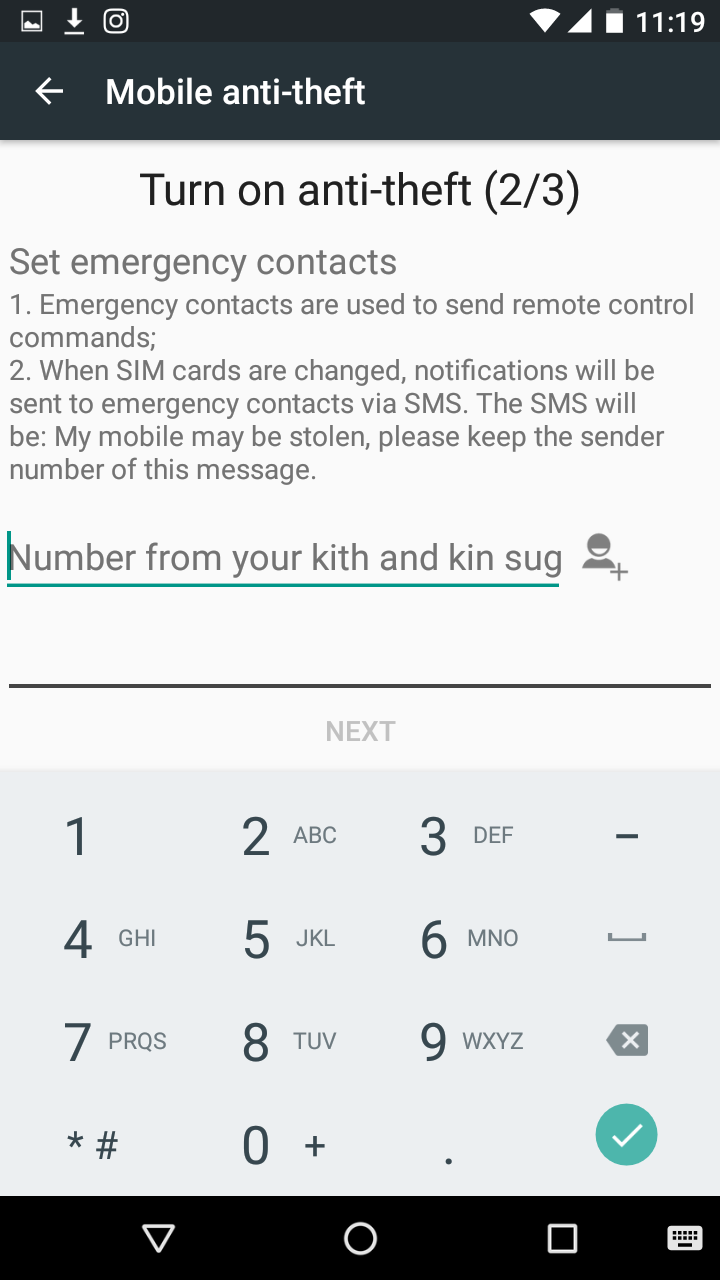Confirm entry with green checkmark key
The height and width of the screenshot is (1280, 720).
pyautogui.click(x=626, y=1135)
